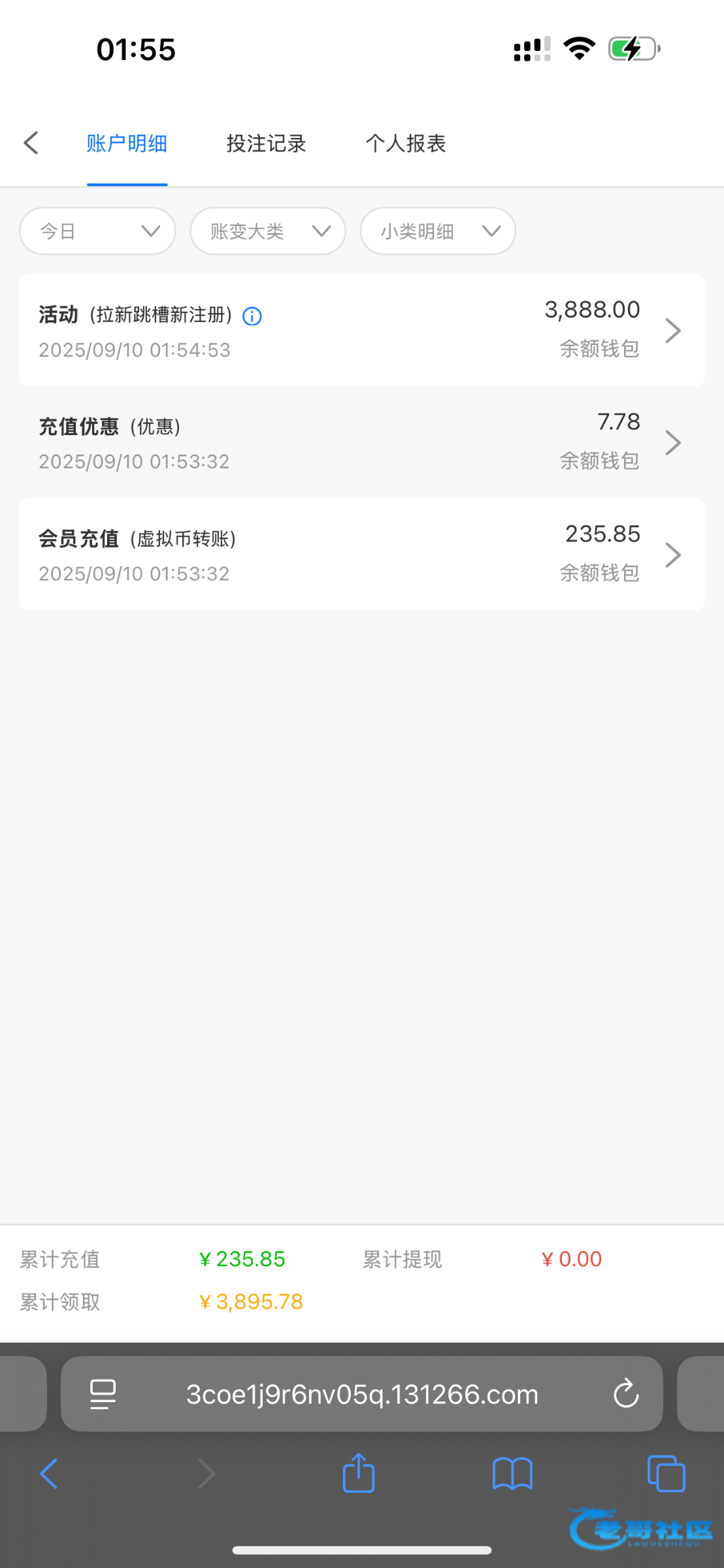The width and height of the screenshot is (724, 1568).
Task: Open the page settings icon in address bar
Action: (x=103, y=1394)
